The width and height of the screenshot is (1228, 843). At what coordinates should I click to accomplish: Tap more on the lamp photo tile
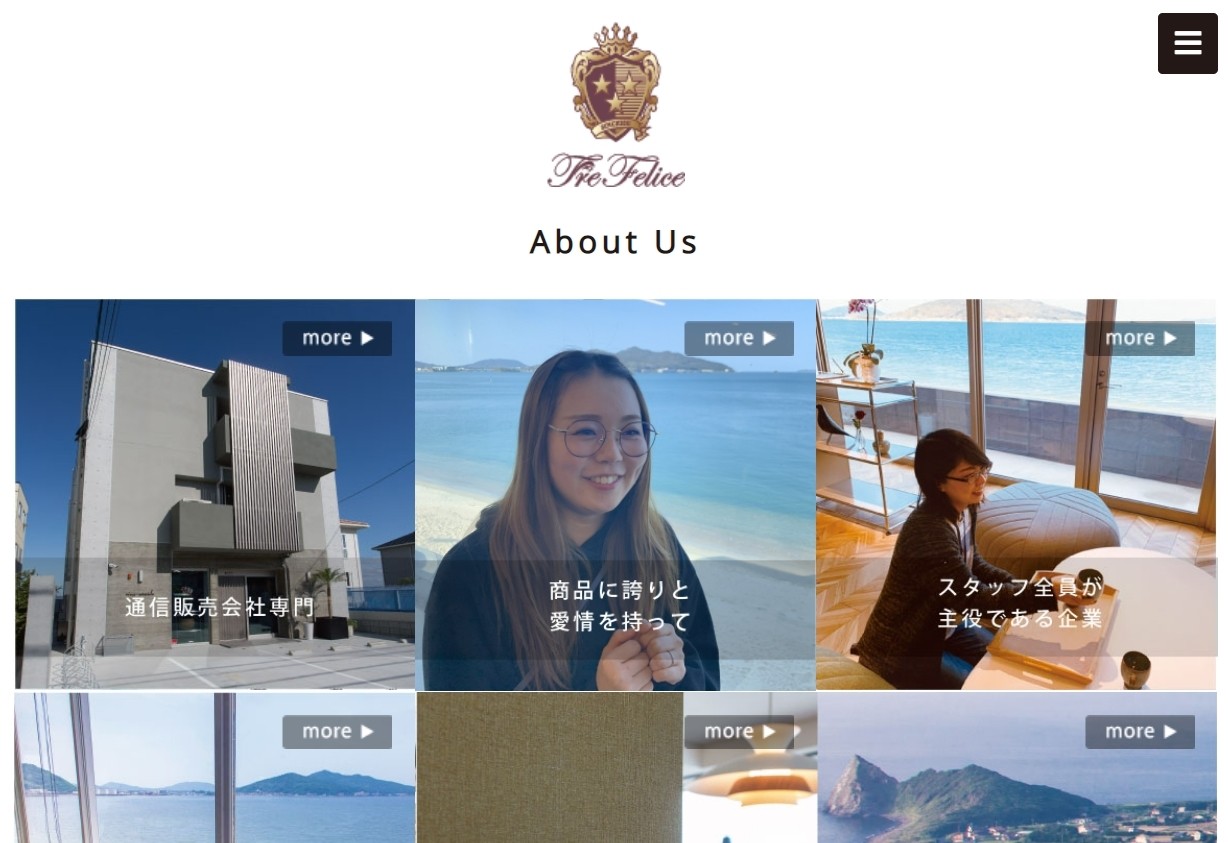click(739, 732)
